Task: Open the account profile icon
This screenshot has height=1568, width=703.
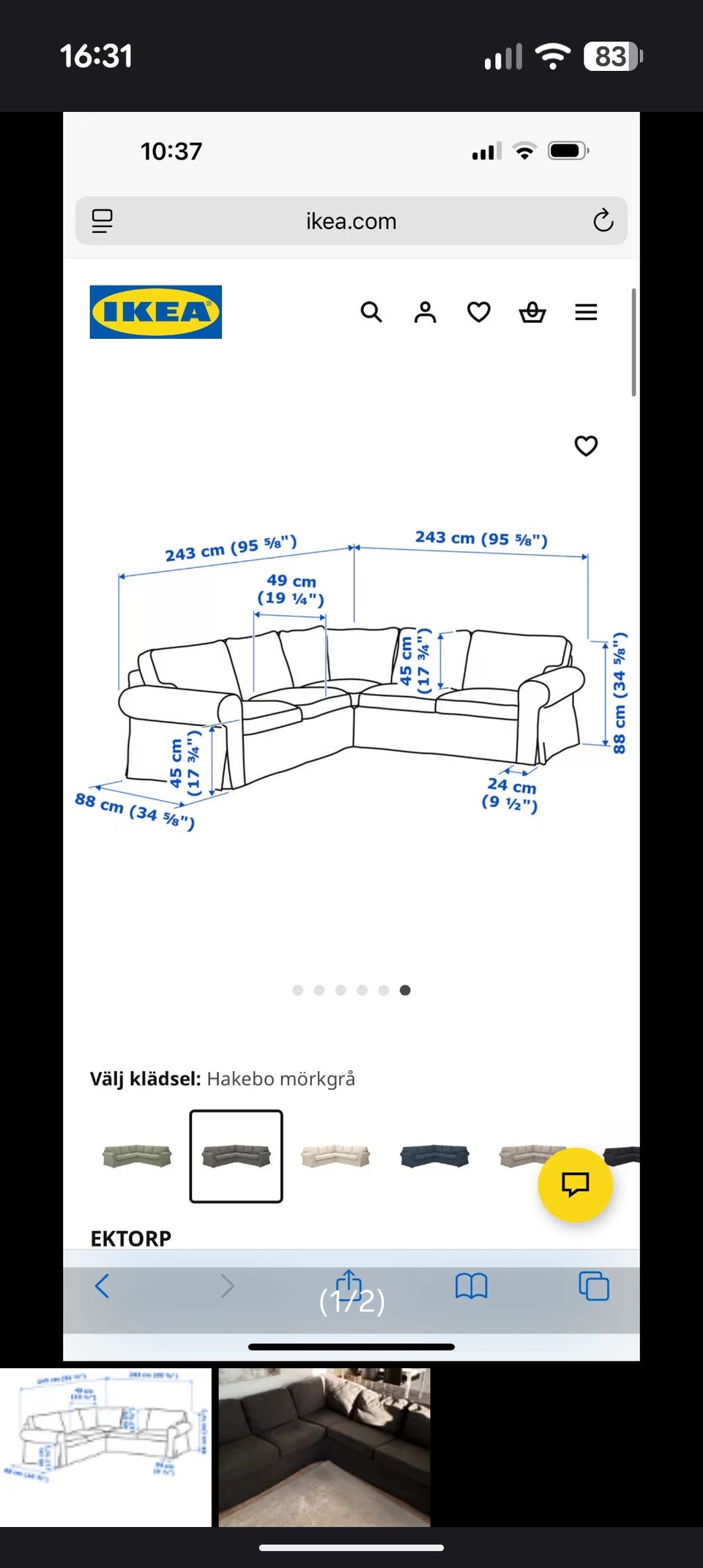Action: (x=425, y=312)
